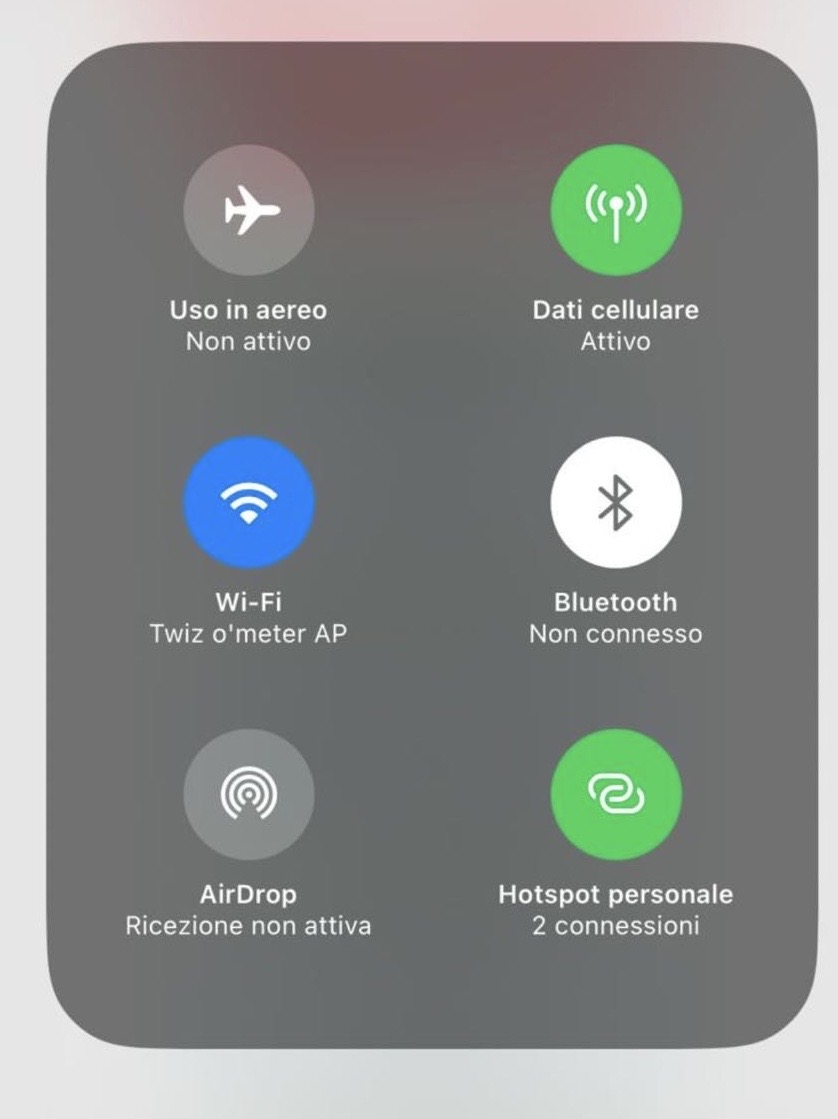This screenshot has width=838, height=1119.
Task: Turn off Dati cellulare
Action: pyautogui.click(x=616, y=210)
